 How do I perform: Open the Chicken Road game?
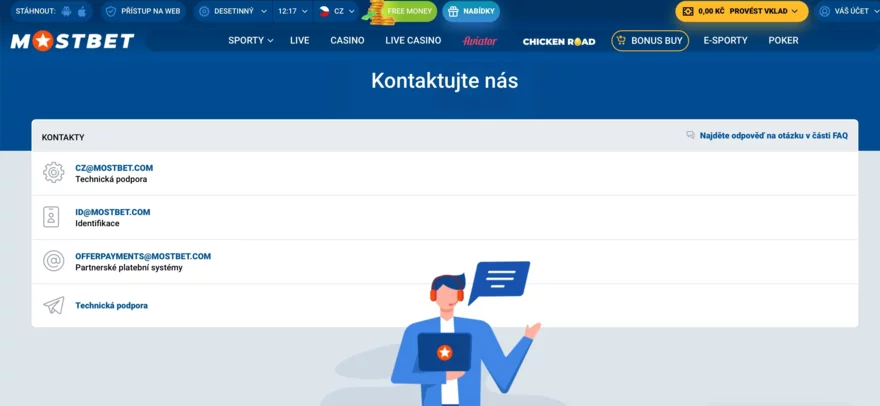pyautogui.click(x=559, y=41)
